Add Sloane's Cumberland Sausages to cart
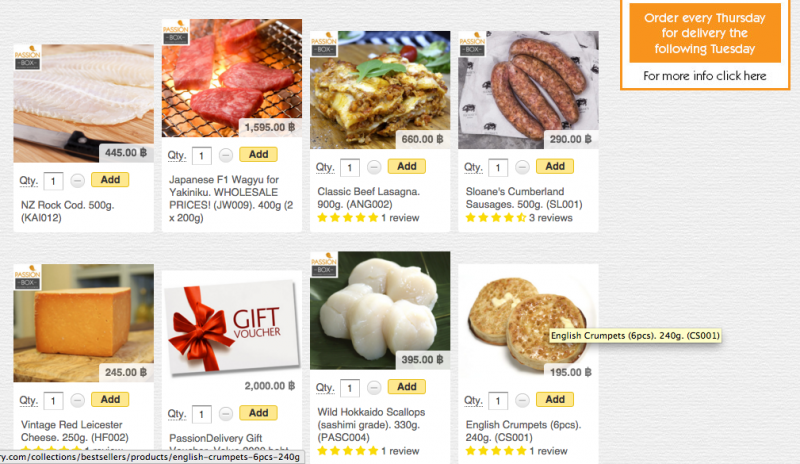This screenshot has height=464, width=800. coord(555,166)
